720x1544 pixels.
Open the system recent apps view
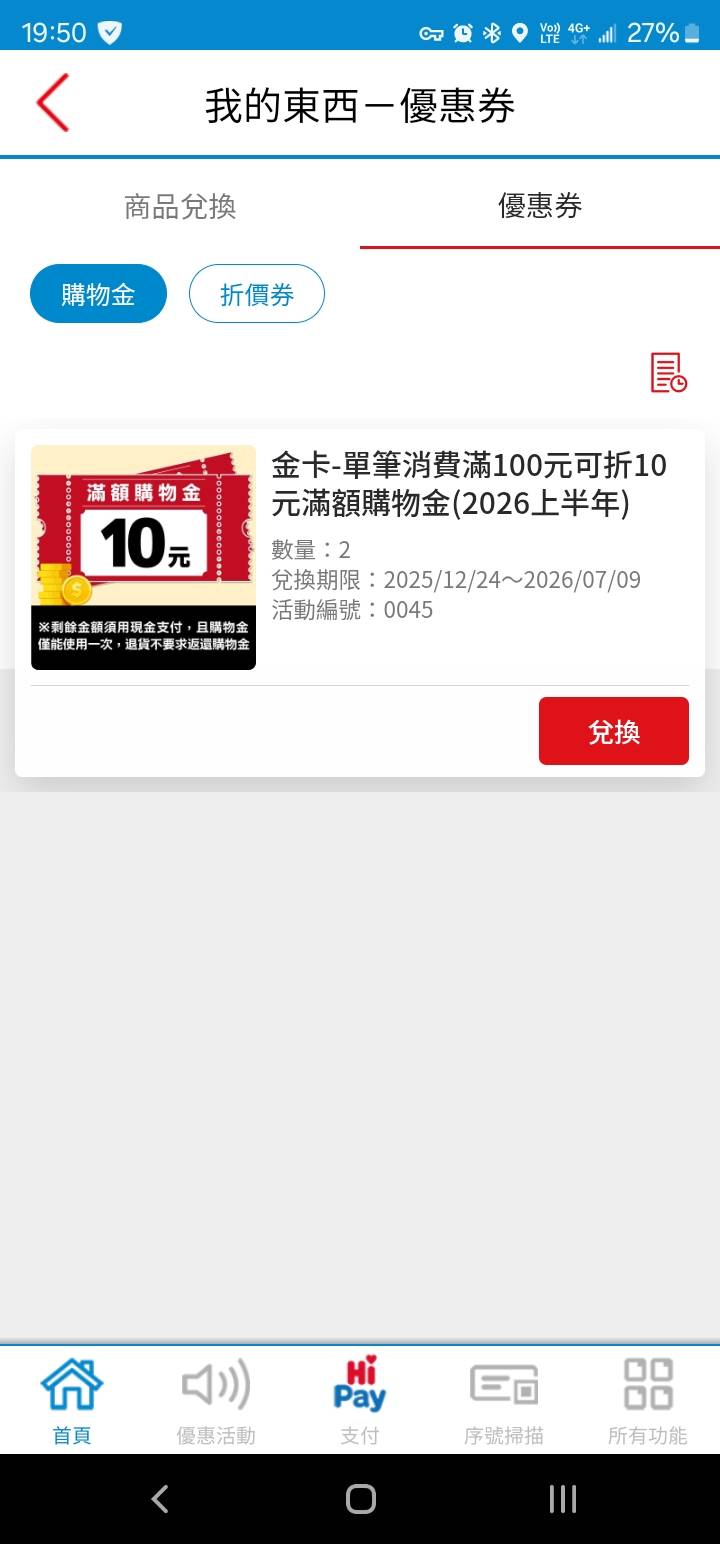click(563, 1498)
